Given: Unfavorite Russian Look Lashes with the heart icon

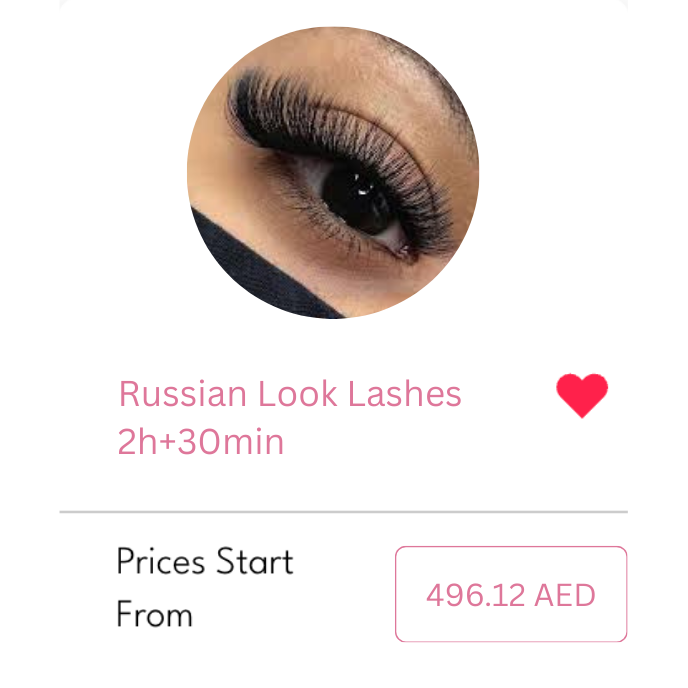Looking at the screenshot, I should point(582,395).
